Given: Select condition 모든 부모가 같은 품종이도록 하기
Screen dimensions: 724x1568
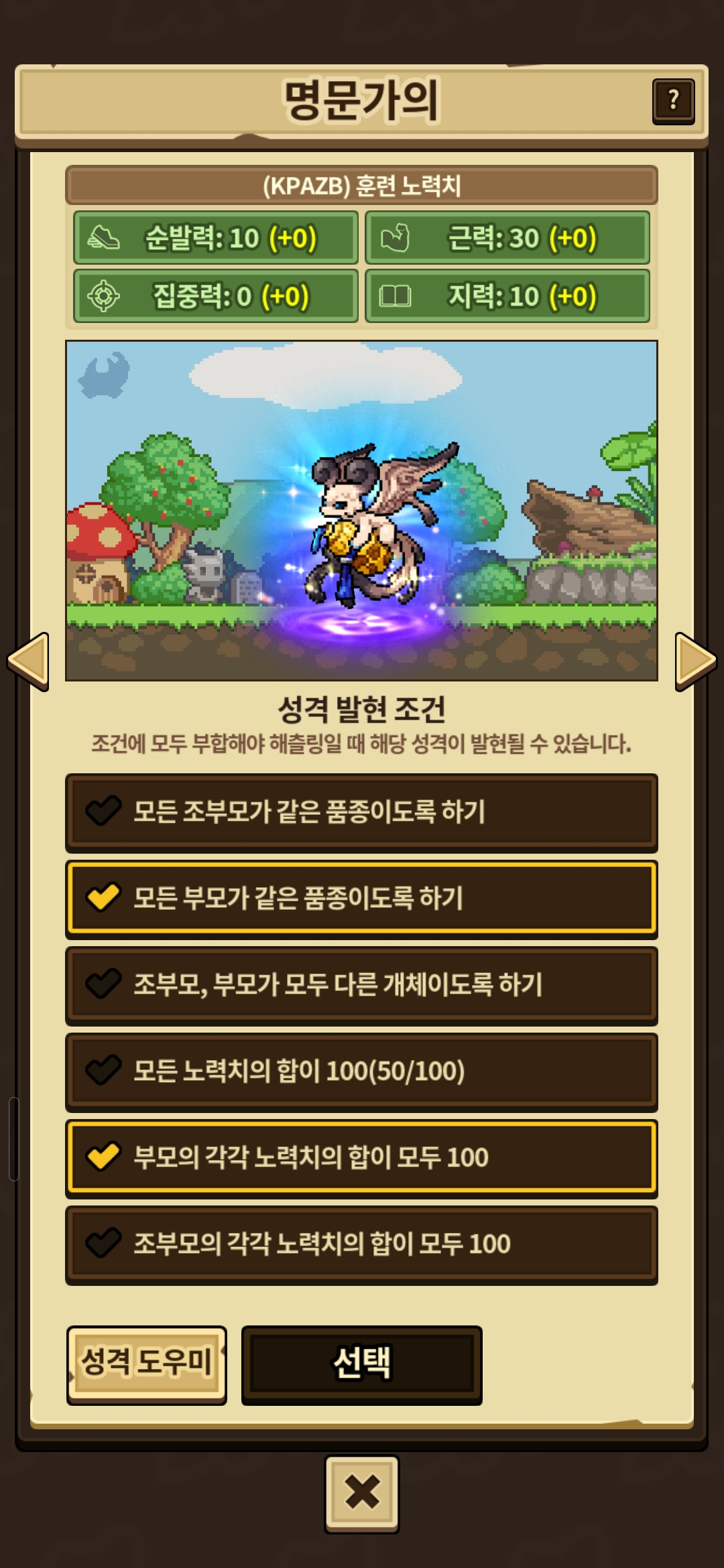Looking at the screenshot, I should tap(361, 899).
